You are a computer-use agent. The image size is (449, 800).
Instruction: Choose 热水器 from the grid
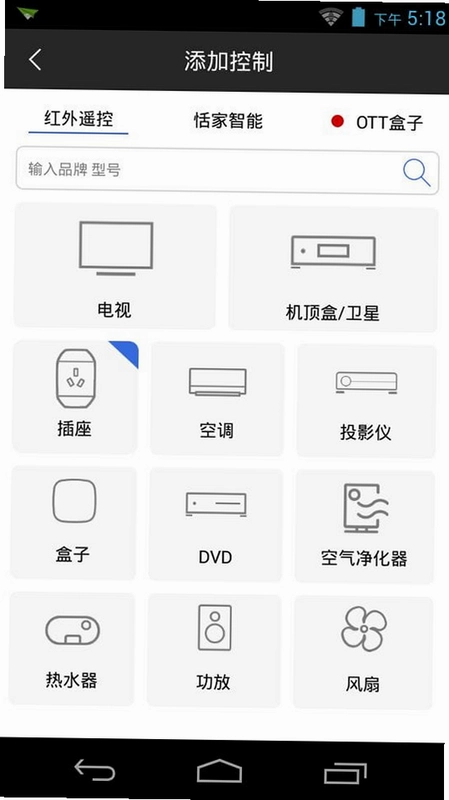point(71,648)
